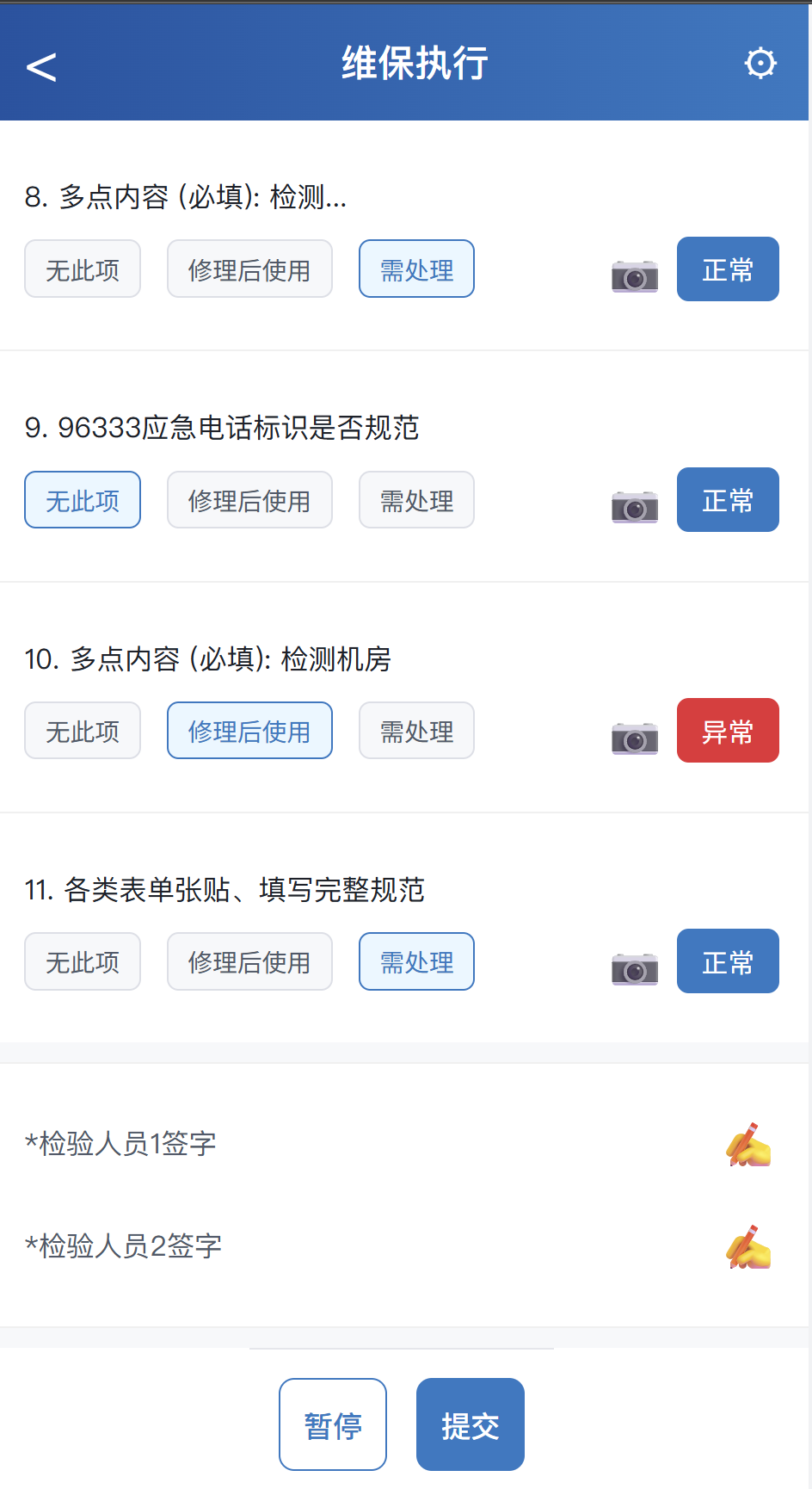Screen dimensions: 812x1489
Task: Choose 修理后使用 for item 9
Action: [x=249, y=499]
